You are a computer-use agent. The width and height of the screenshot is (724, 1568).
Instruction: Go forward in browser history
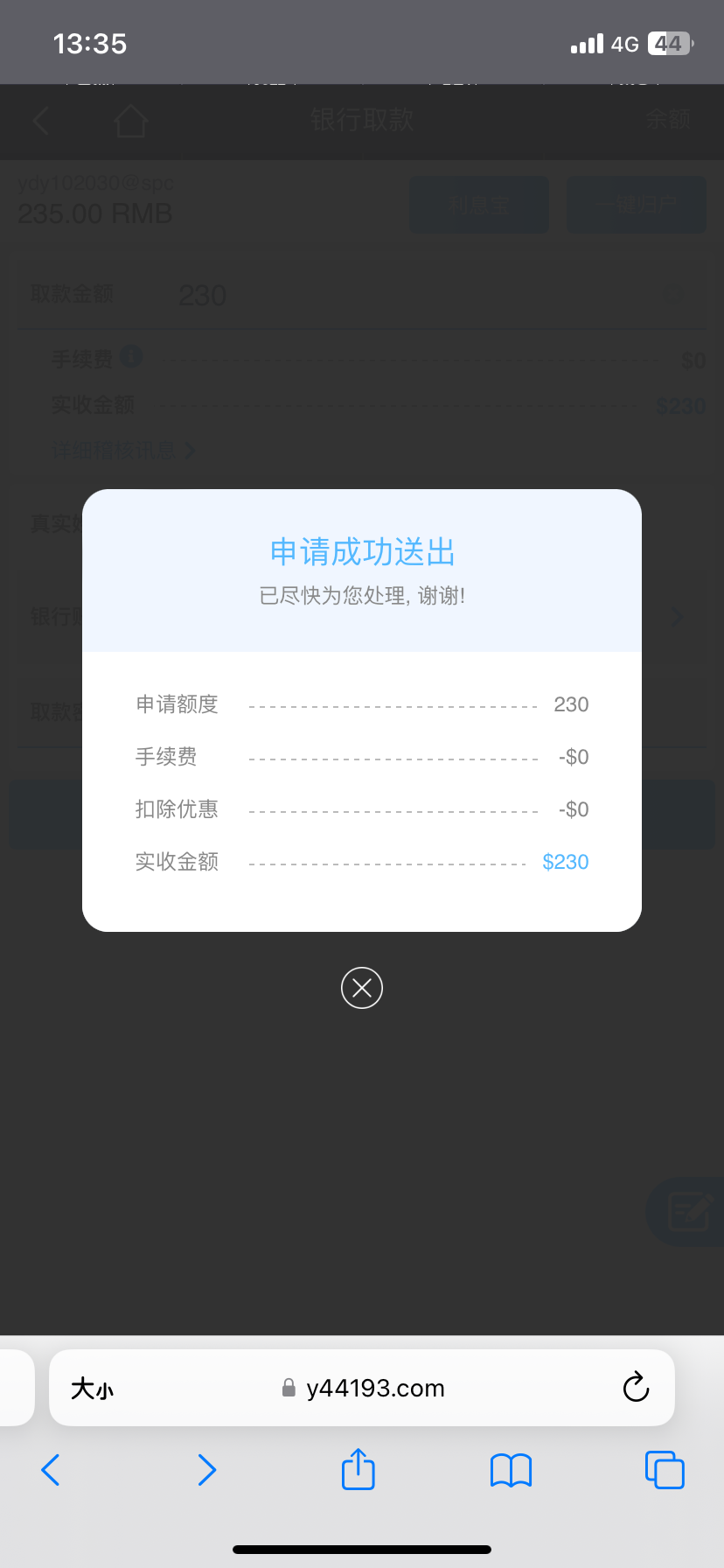point(206,1470)
